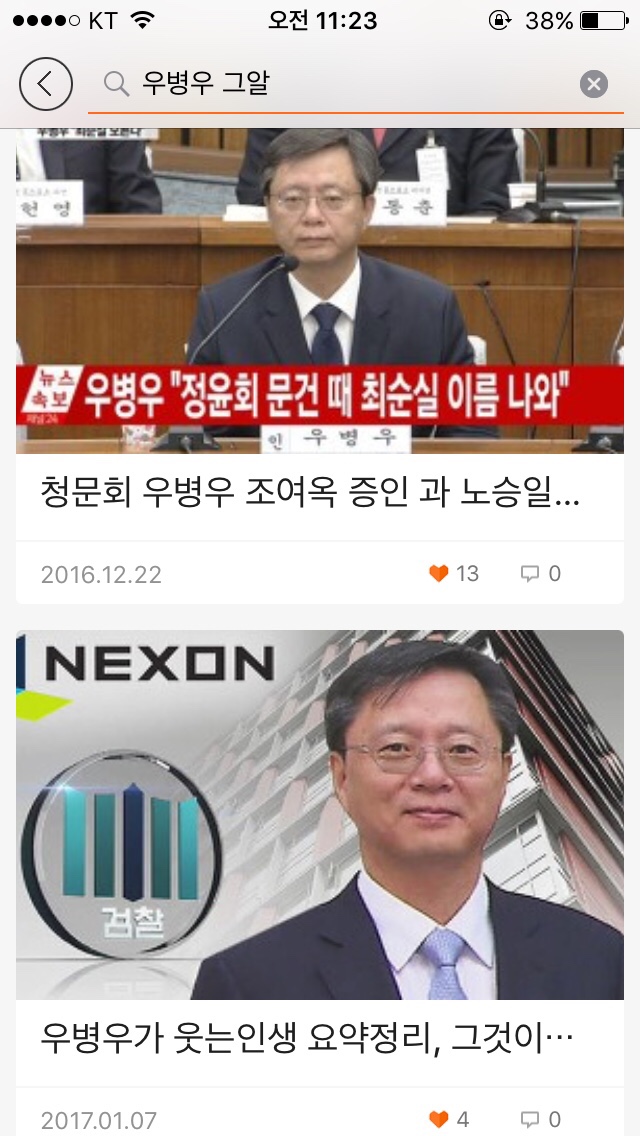The height and width of the screenshot is (1136, 640).
Task: Like the 2017.01.07 post
Action: pos(439,1119)
